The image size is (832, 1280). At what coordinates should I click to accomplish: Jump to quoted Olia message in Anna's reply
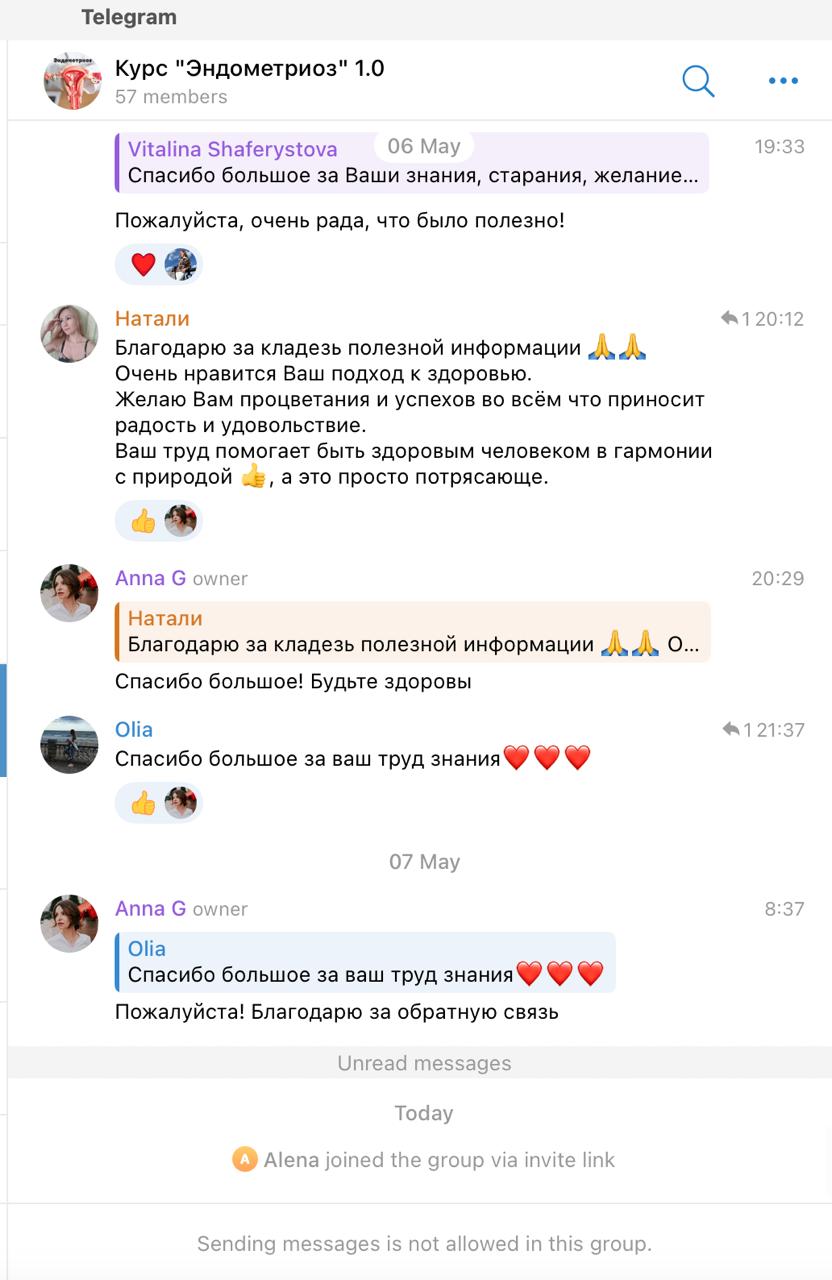[365, 962]
